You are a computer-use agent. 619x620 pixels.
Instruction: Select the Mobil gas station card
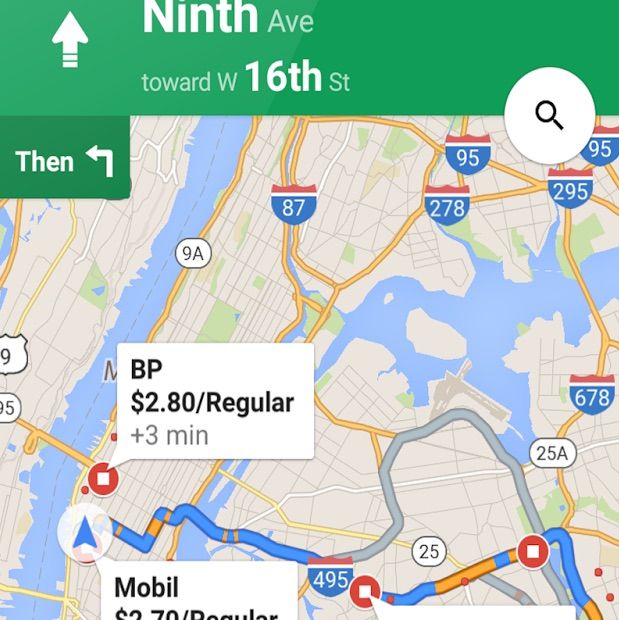[x=200, y=595]
